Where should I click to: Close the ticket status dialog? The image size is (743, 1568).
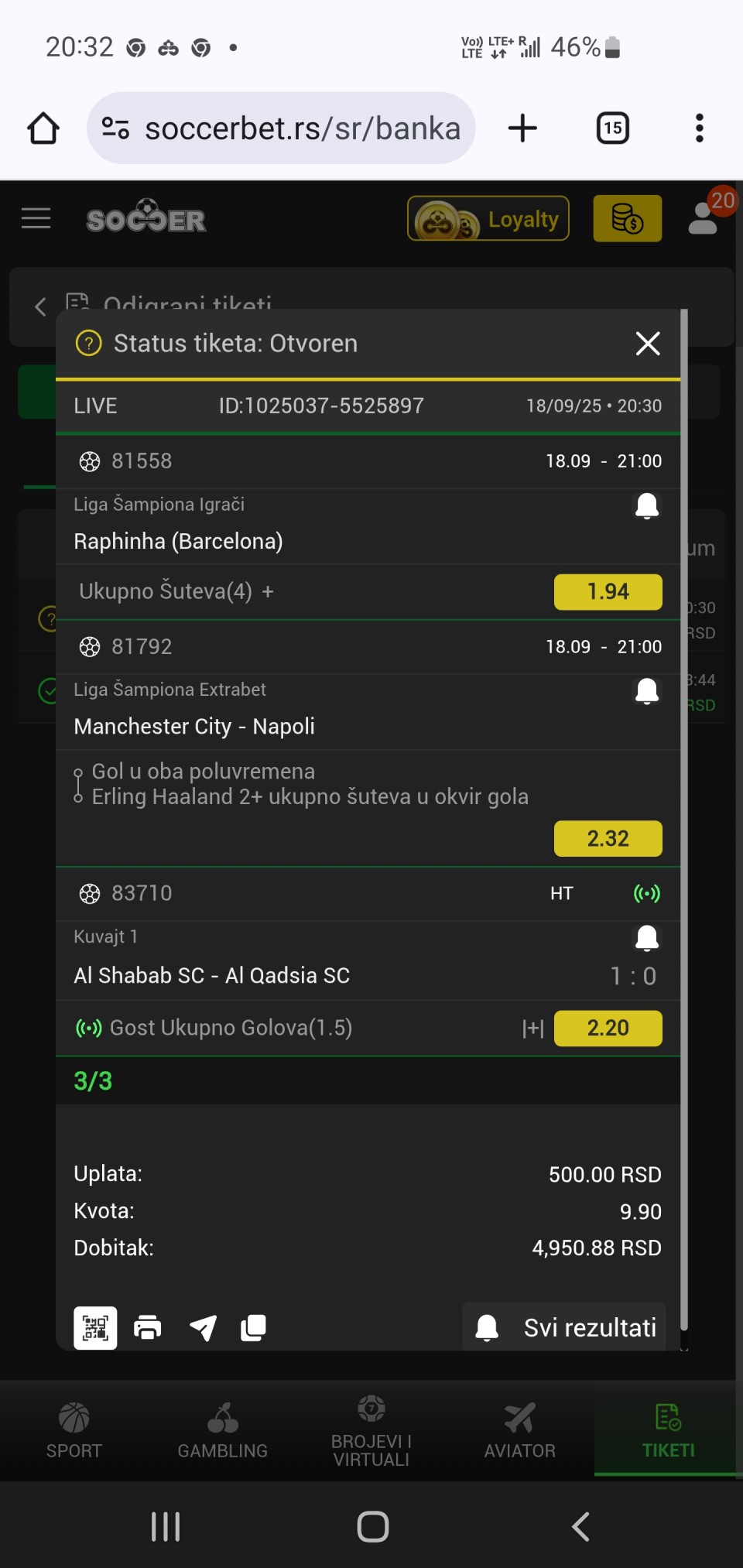coord(648,343)
